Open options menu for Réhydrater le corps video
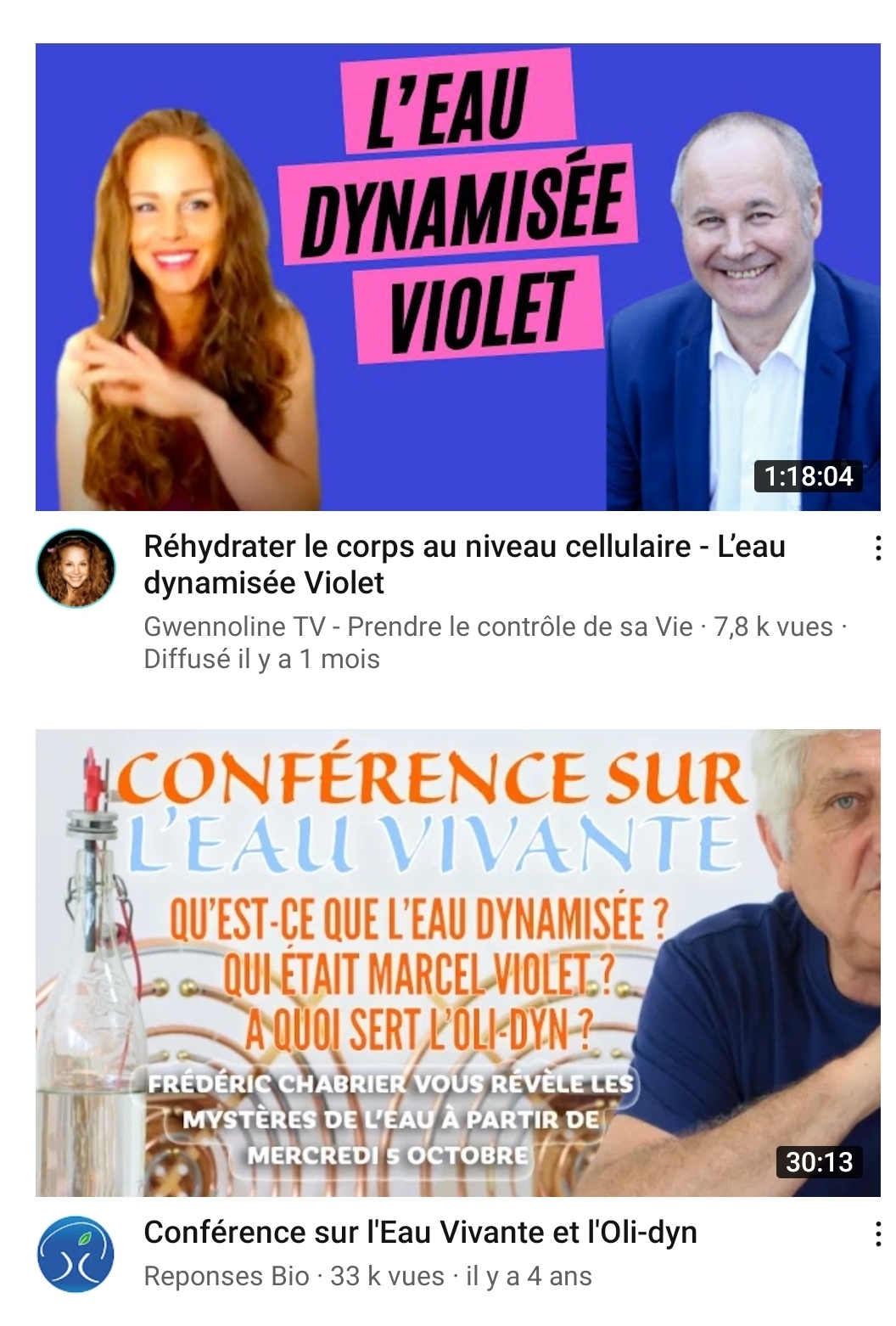The height and width of the screenshot is (1326, 896). tap(877, 548)
